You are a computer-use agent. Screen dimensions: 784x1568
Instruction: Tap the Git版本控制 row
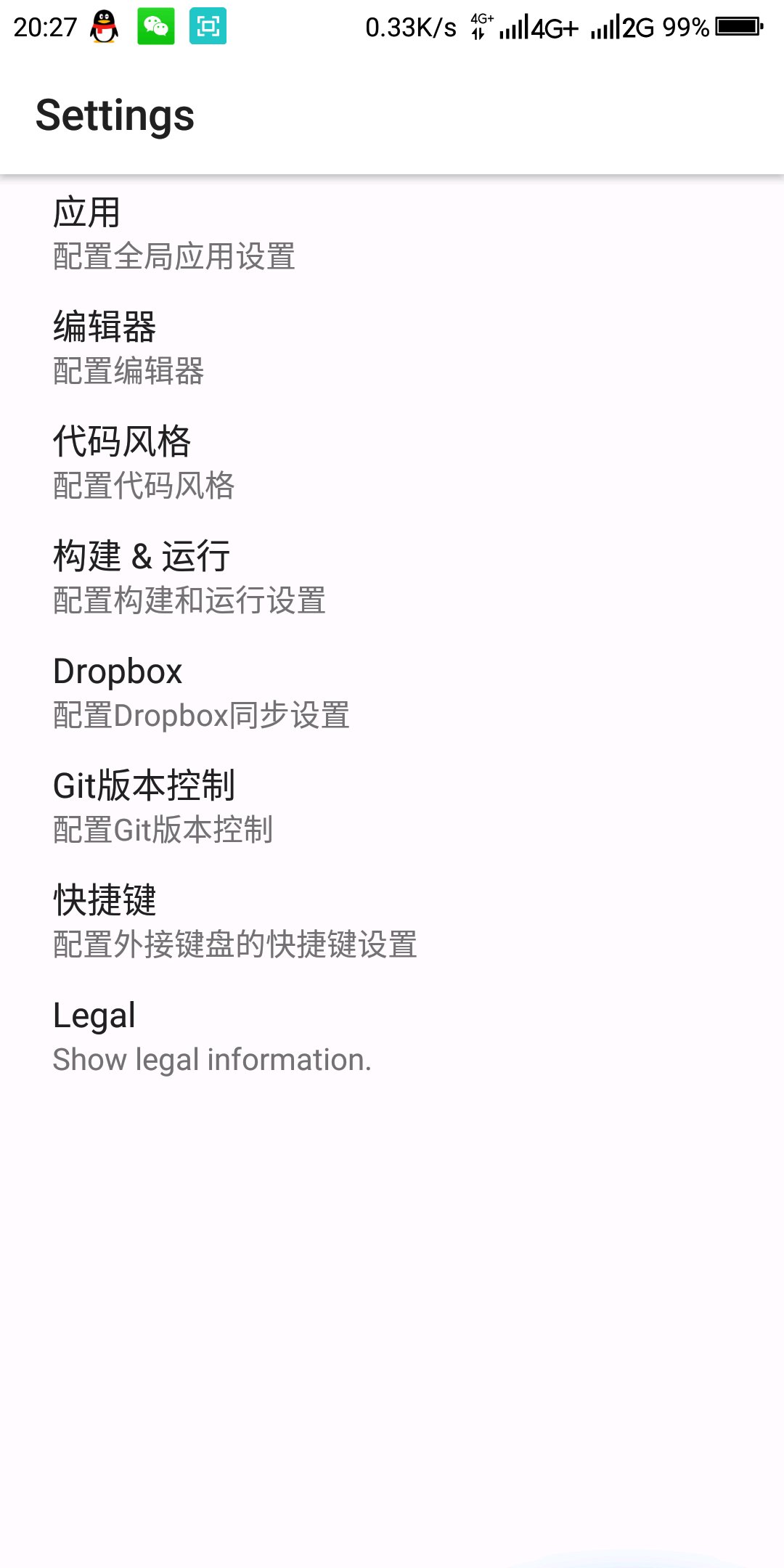click(163, 807)
